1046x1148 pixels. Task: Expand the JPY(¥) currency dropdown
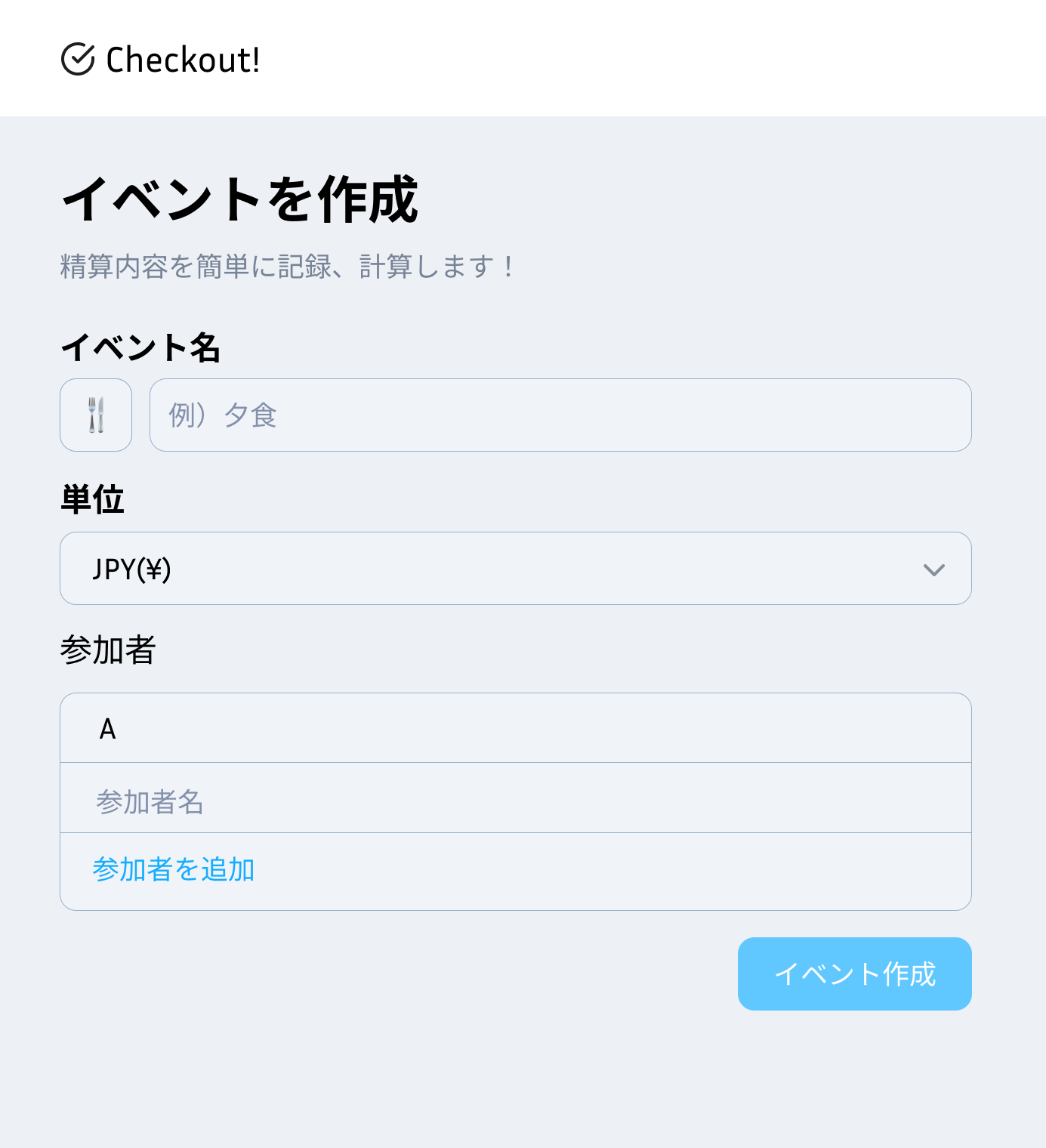[x=515, y=569]
